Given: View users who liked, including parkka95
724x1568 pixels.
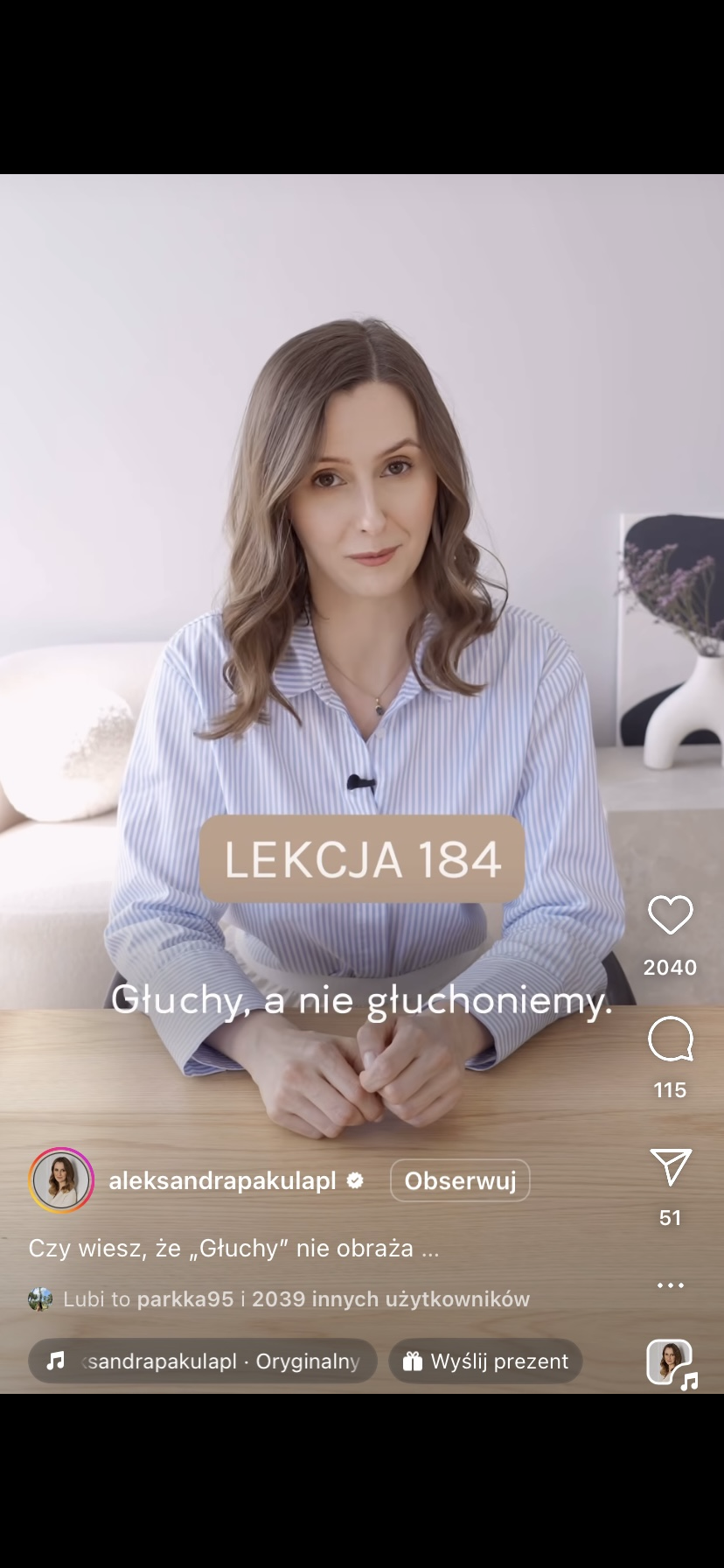Looking at the screenshot, I should [296, 1299].
